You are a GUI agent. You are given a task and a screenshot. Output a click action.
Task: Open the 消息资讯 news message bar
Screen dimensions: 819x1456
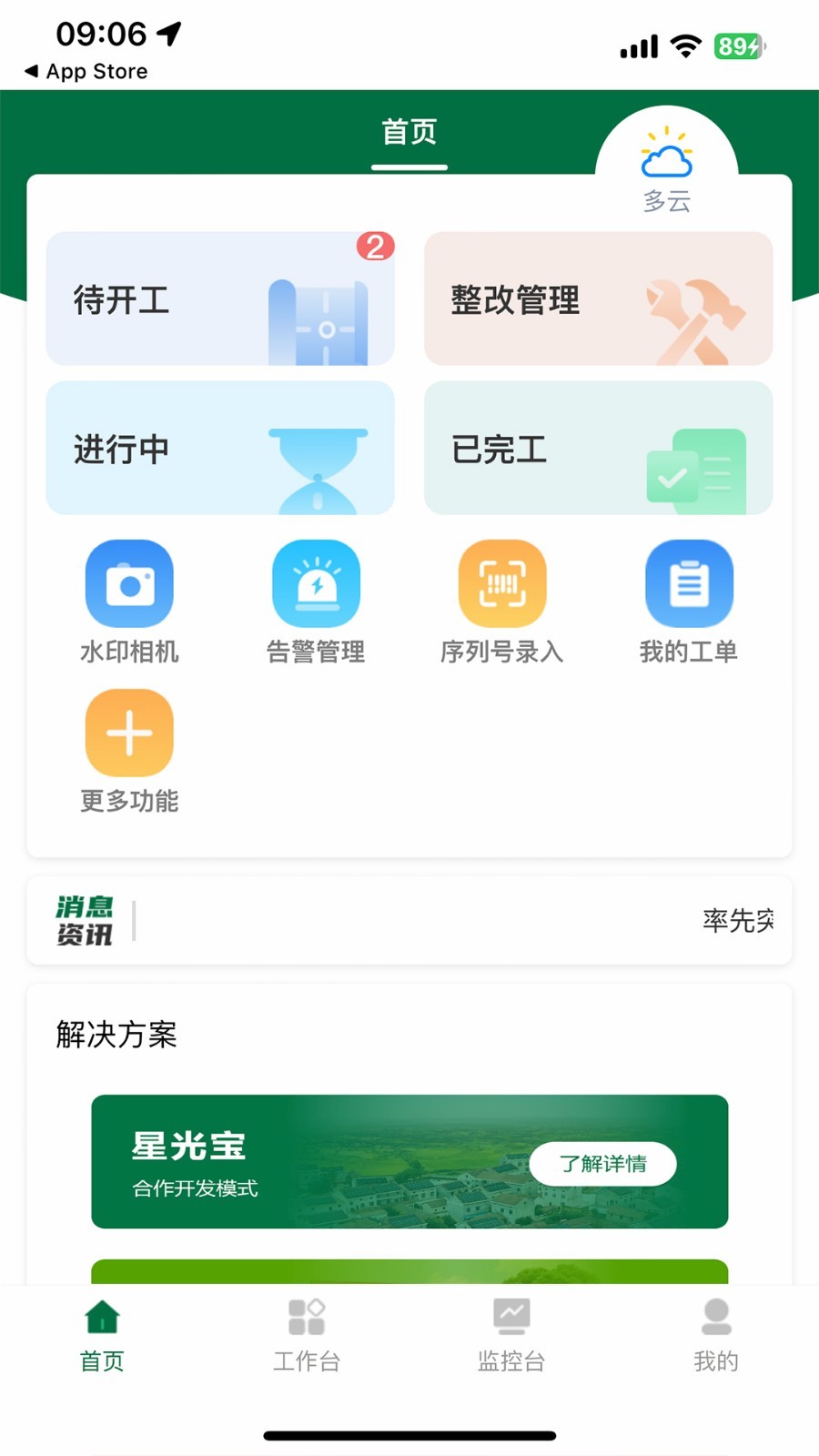coord(84,920)
